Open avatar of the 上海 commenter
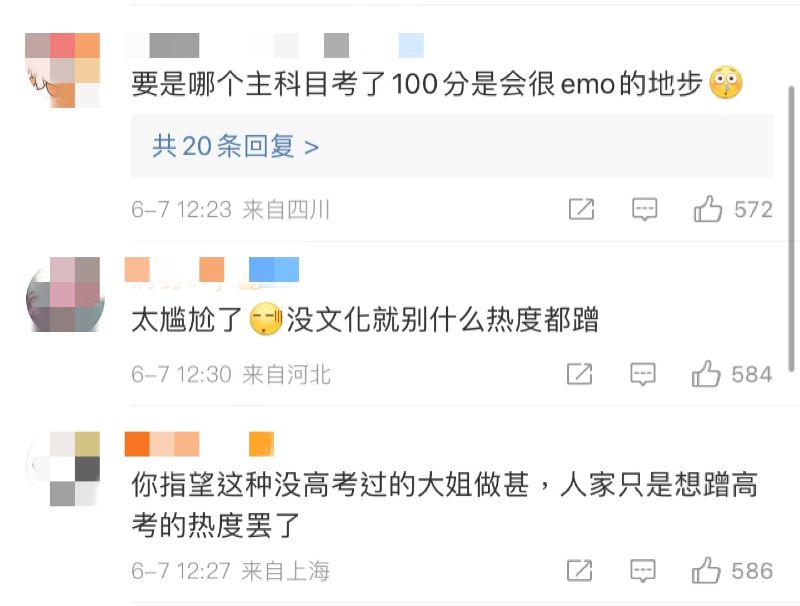800x606 pixels. click(x=62, y=468)
